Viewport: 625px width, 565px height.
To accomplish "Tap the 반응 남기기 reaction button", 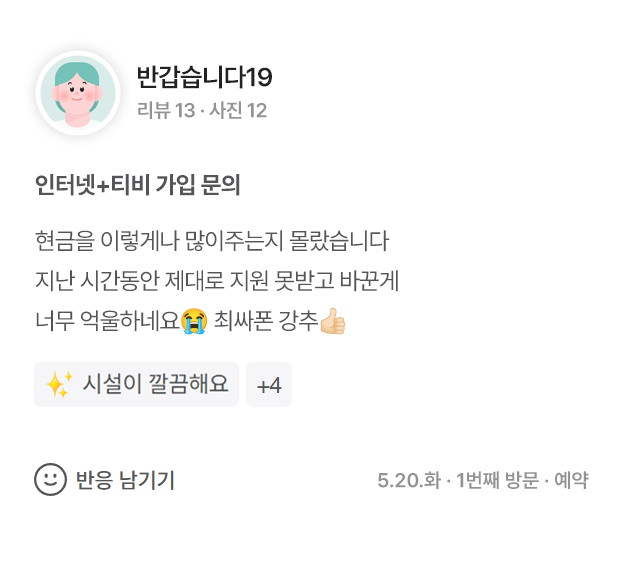I will pyautogui.click(x=105, y=480).
